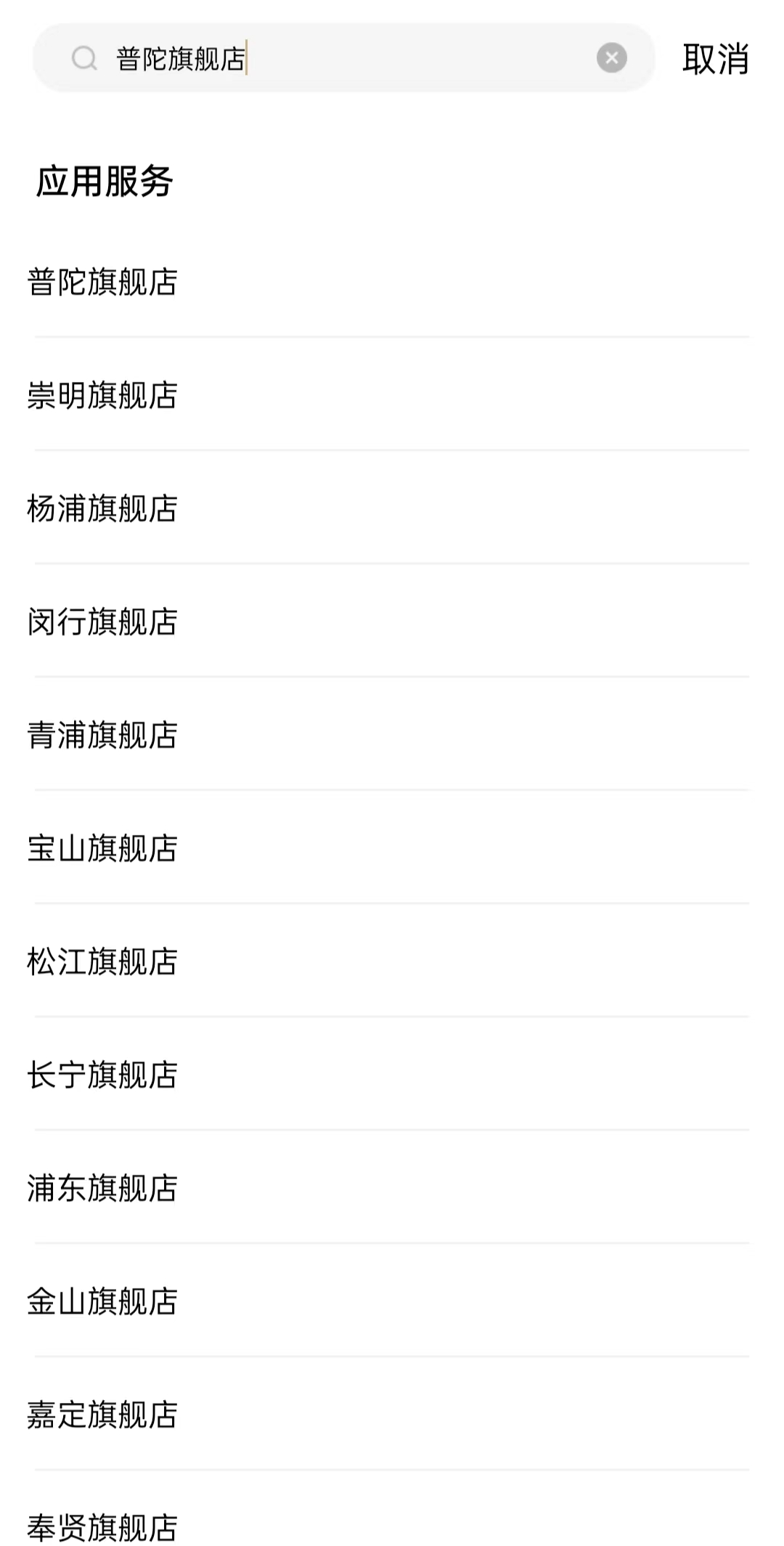Image resolution: width=784 pixels, height=1546 pixels.
Task: Open the 崇明旗舰店 result
Action: coord(103,395)
